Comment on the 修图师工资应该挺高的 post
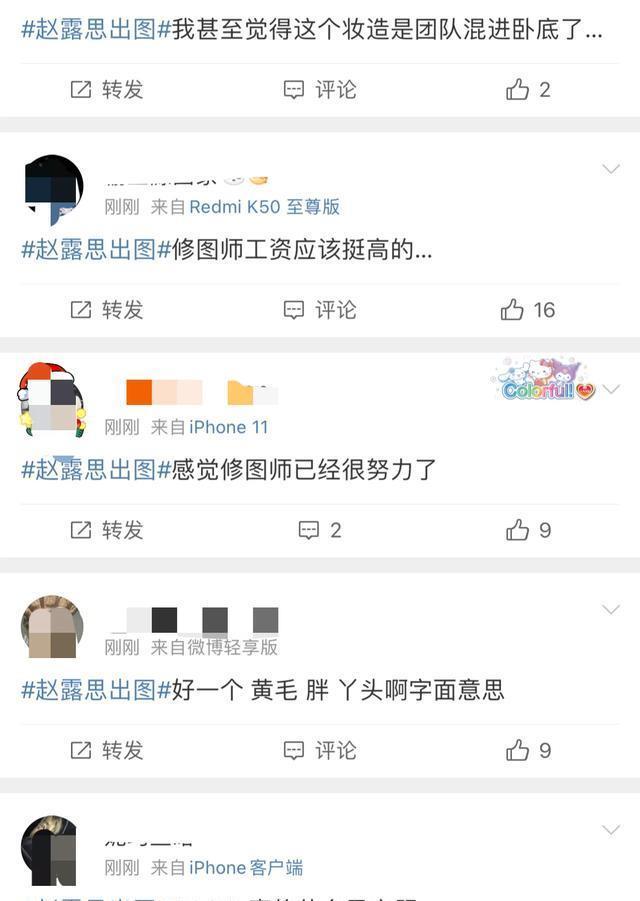Viewport: 640px width, 901px height. (320, 310)
